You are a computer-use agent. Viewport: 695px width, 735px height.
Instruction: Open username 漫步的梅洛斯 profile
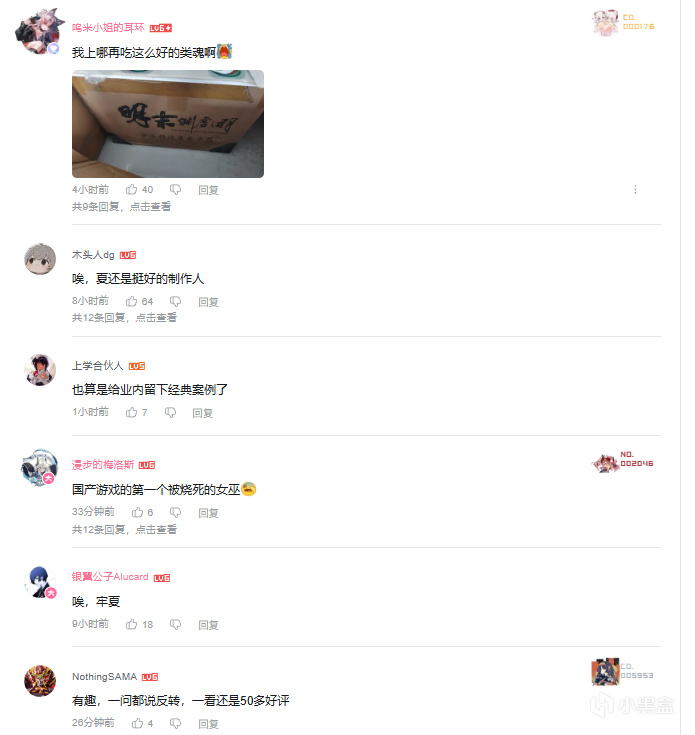point(103,465)
